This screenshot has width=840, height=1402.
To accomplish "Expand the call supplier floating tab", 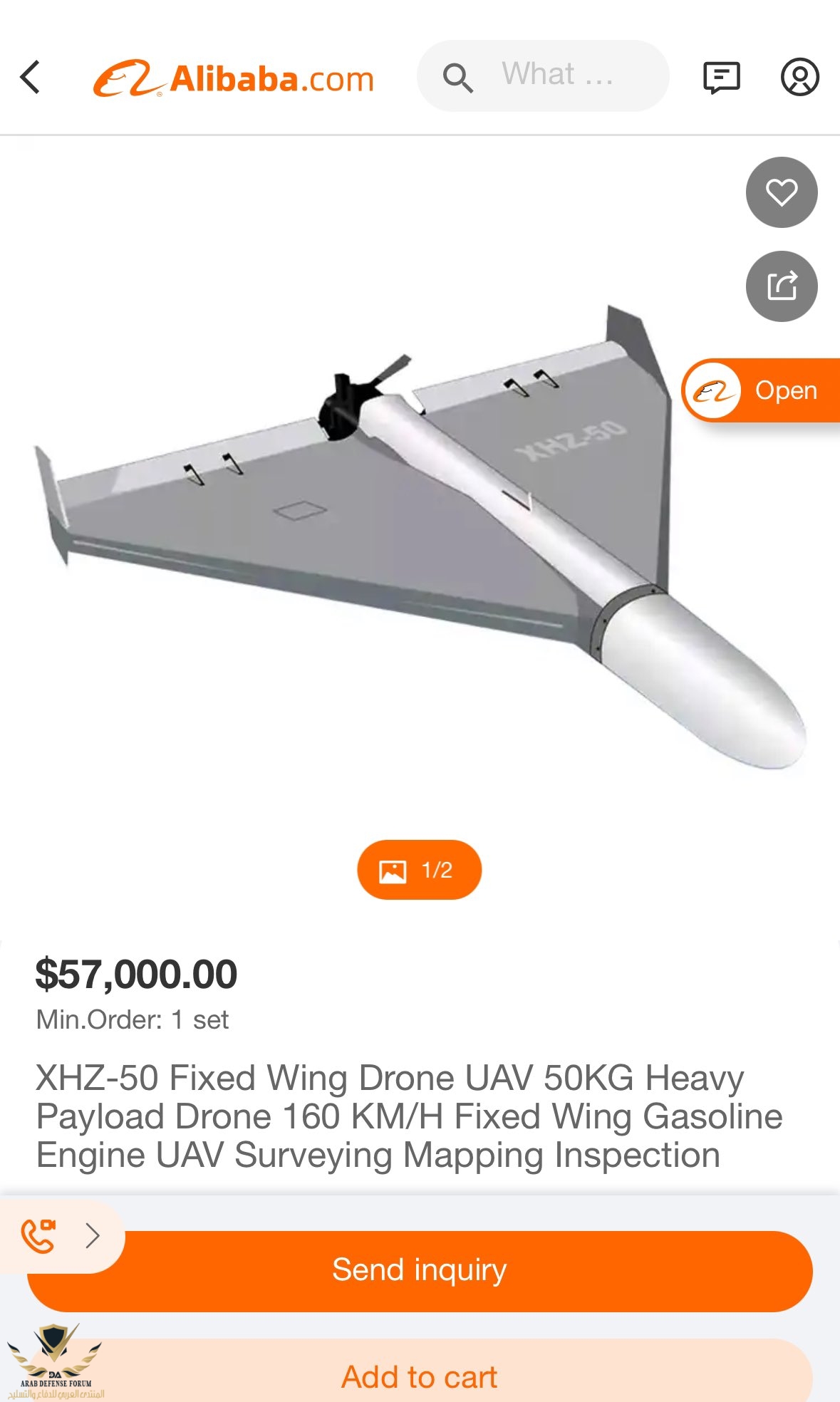I will 61,1236.
